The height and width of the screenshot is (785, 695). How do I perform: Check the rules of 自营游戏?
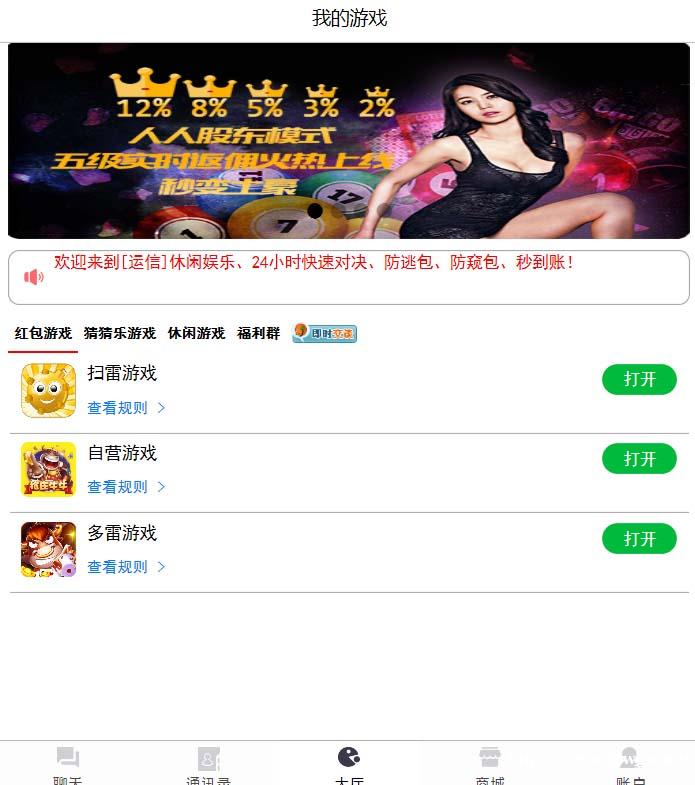tap(126, 487)
